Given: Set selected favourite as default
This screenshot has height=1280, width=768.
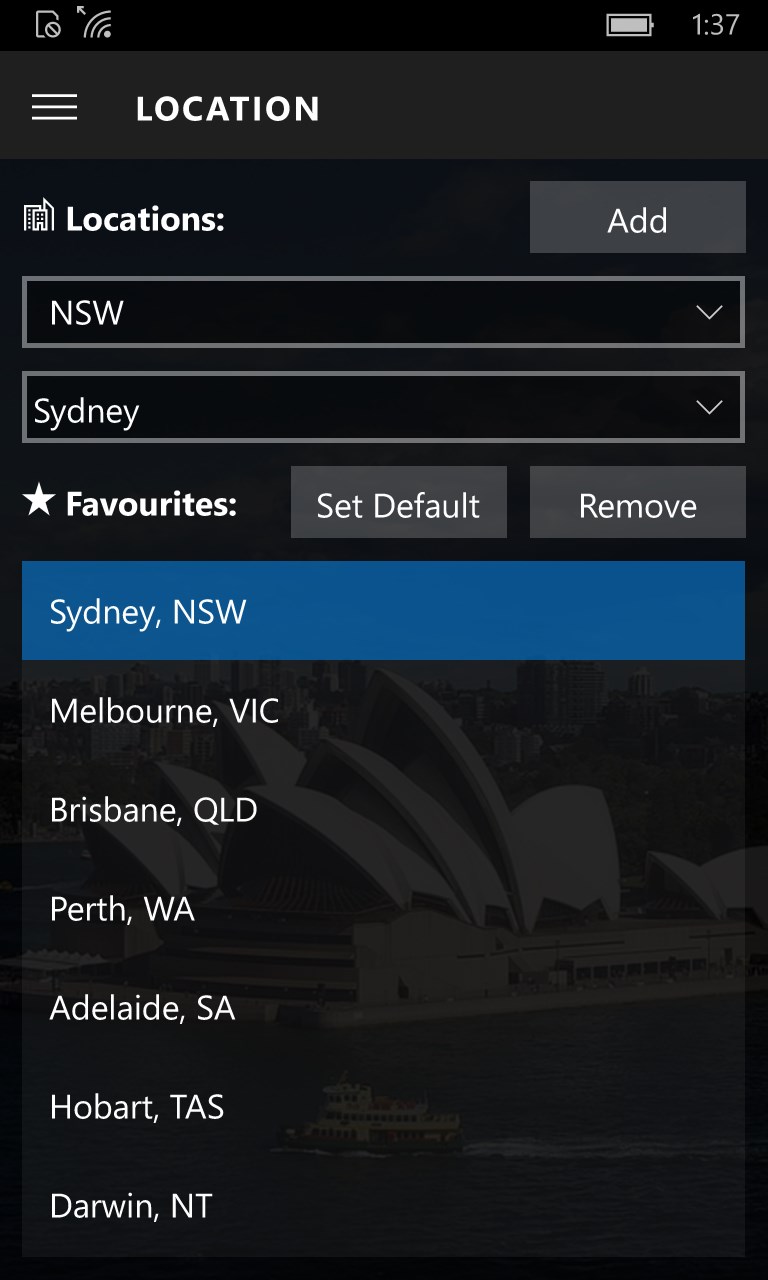Looking at the screenshot, I should click(398, 503).
